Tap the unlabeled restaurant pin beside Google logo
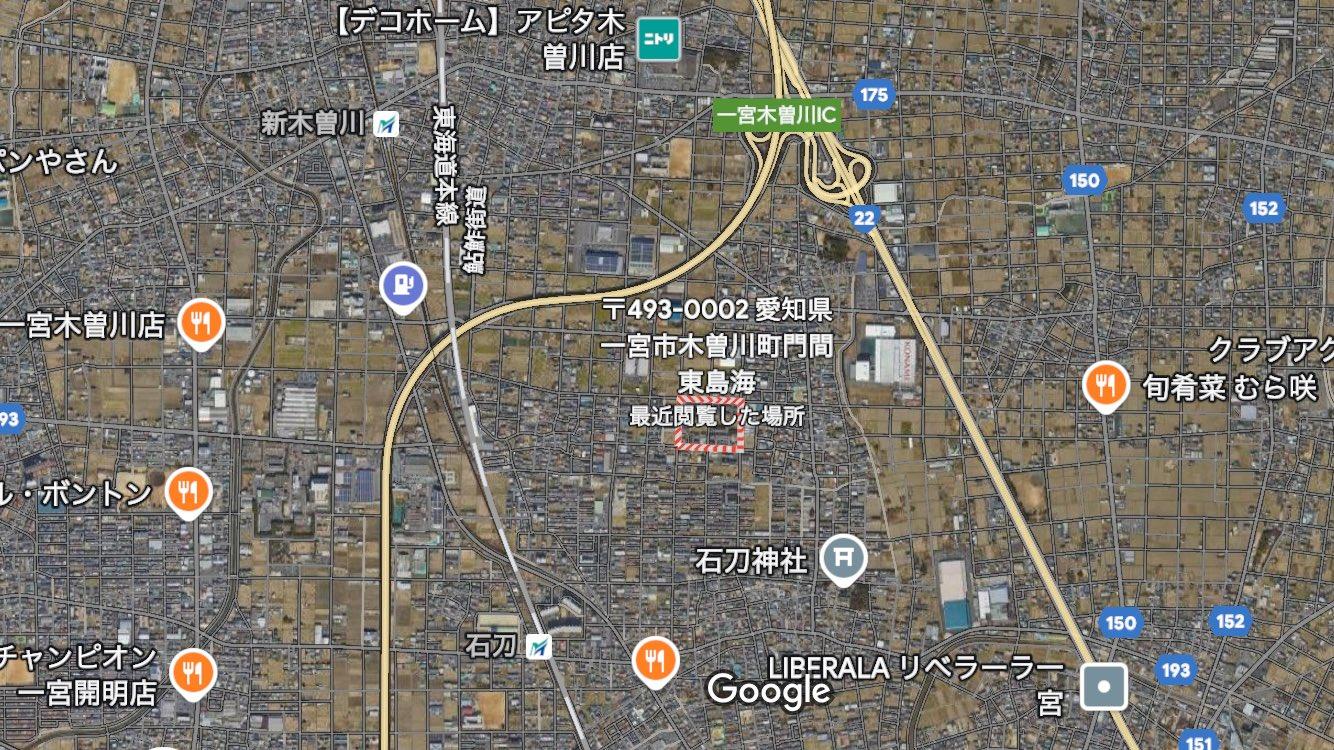1334x750 pixels. point(655,660)
